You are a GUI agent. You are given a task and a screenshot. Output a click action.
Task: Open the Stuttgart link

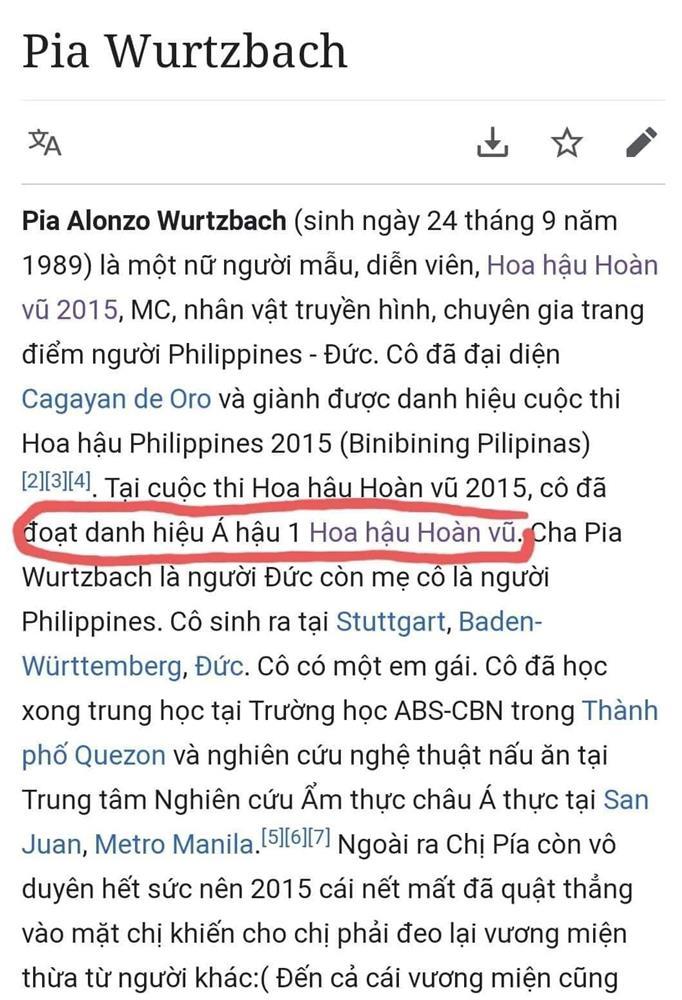tap(392, 622)
